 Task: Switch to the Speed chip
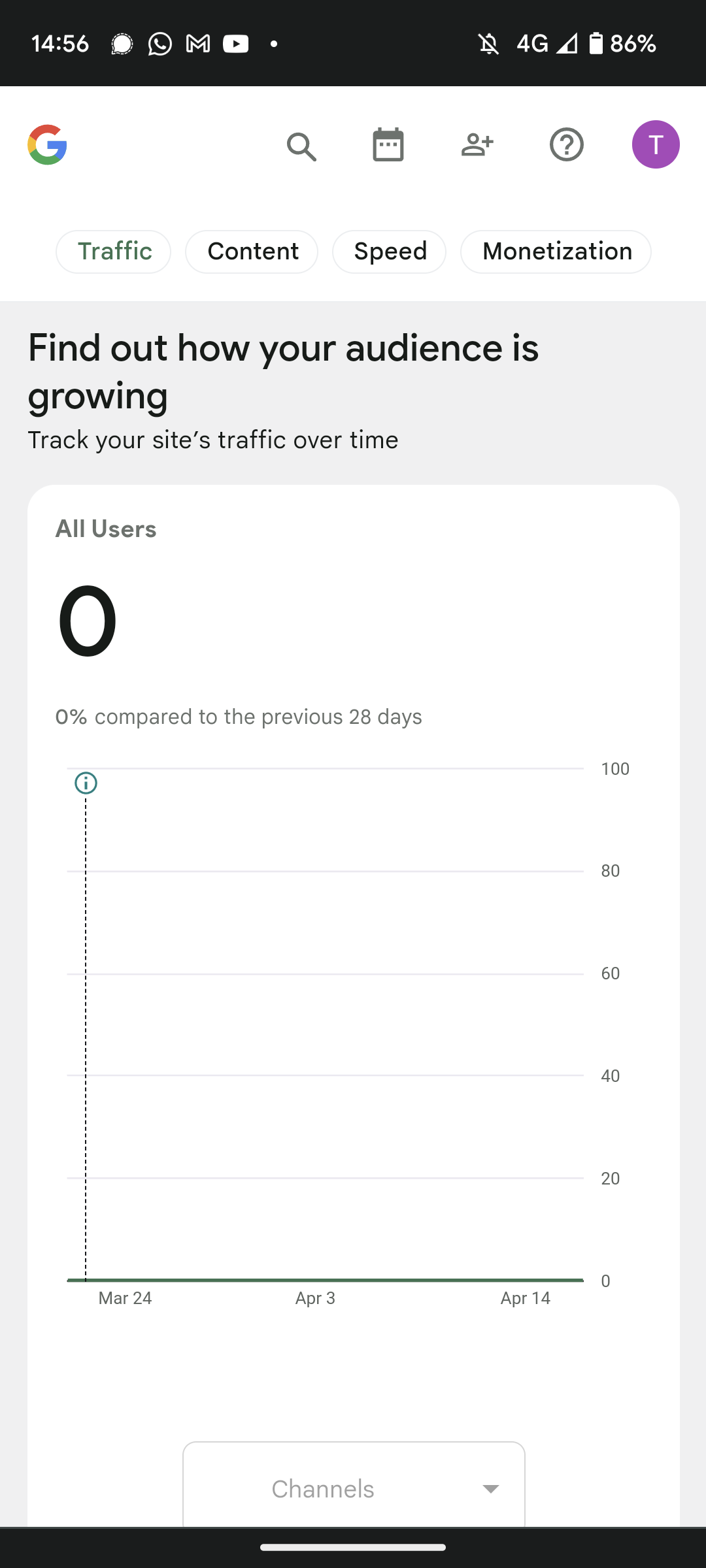point(390,252)
